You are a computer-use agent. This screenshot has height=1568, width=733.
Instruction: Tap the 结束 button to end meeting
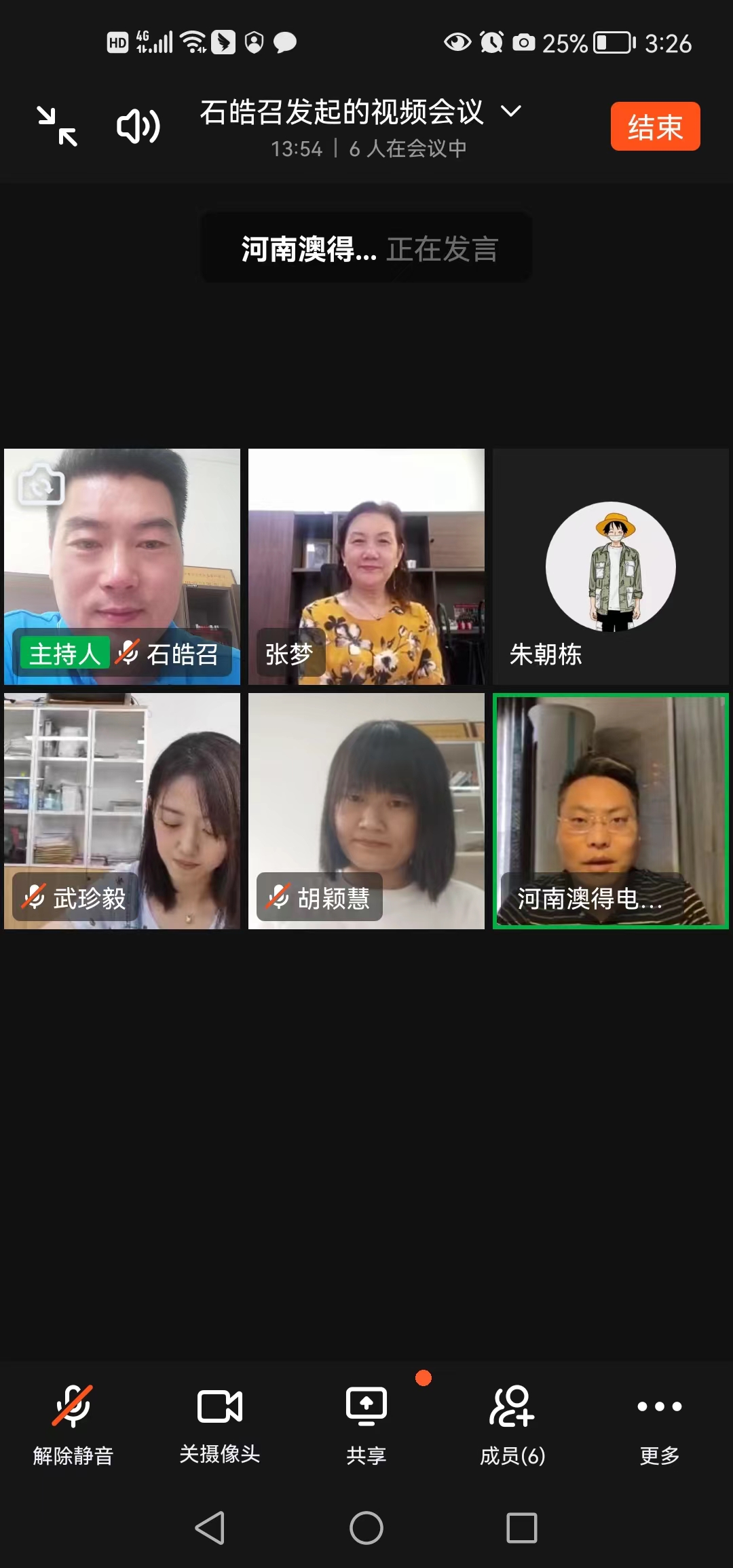655,126
